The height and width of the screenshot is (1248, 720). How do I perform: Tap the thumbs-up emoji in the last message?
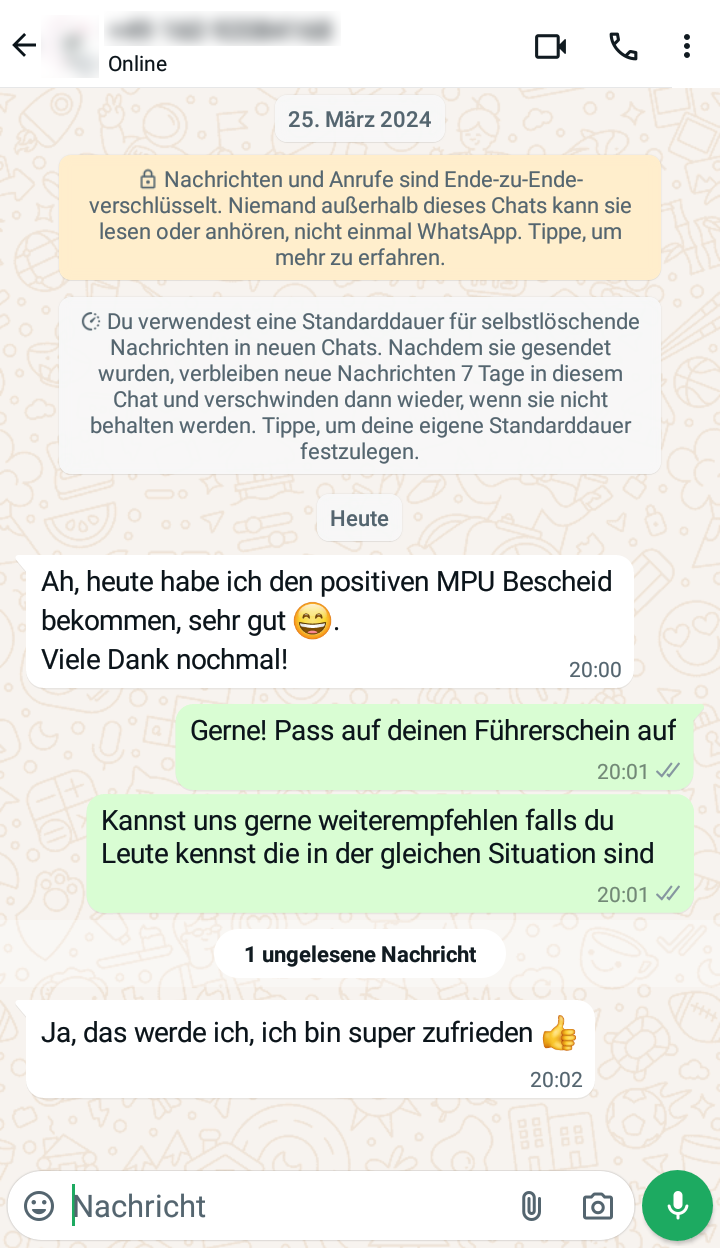tap(557, 1032)
